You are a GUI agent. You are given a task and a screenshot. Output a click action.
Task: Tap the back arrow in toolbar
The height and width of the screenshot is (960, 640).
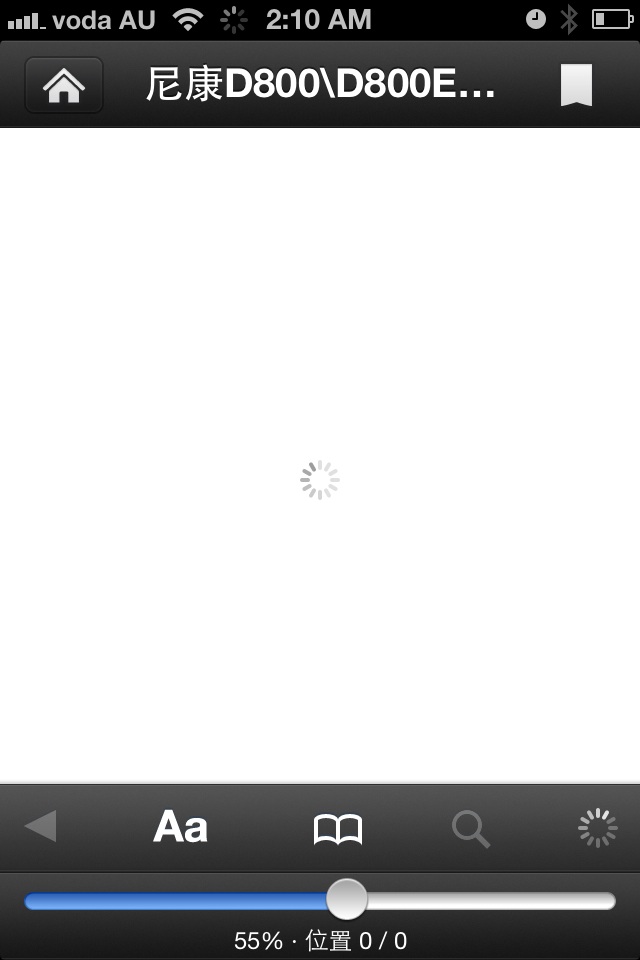(x=41, y=827)
